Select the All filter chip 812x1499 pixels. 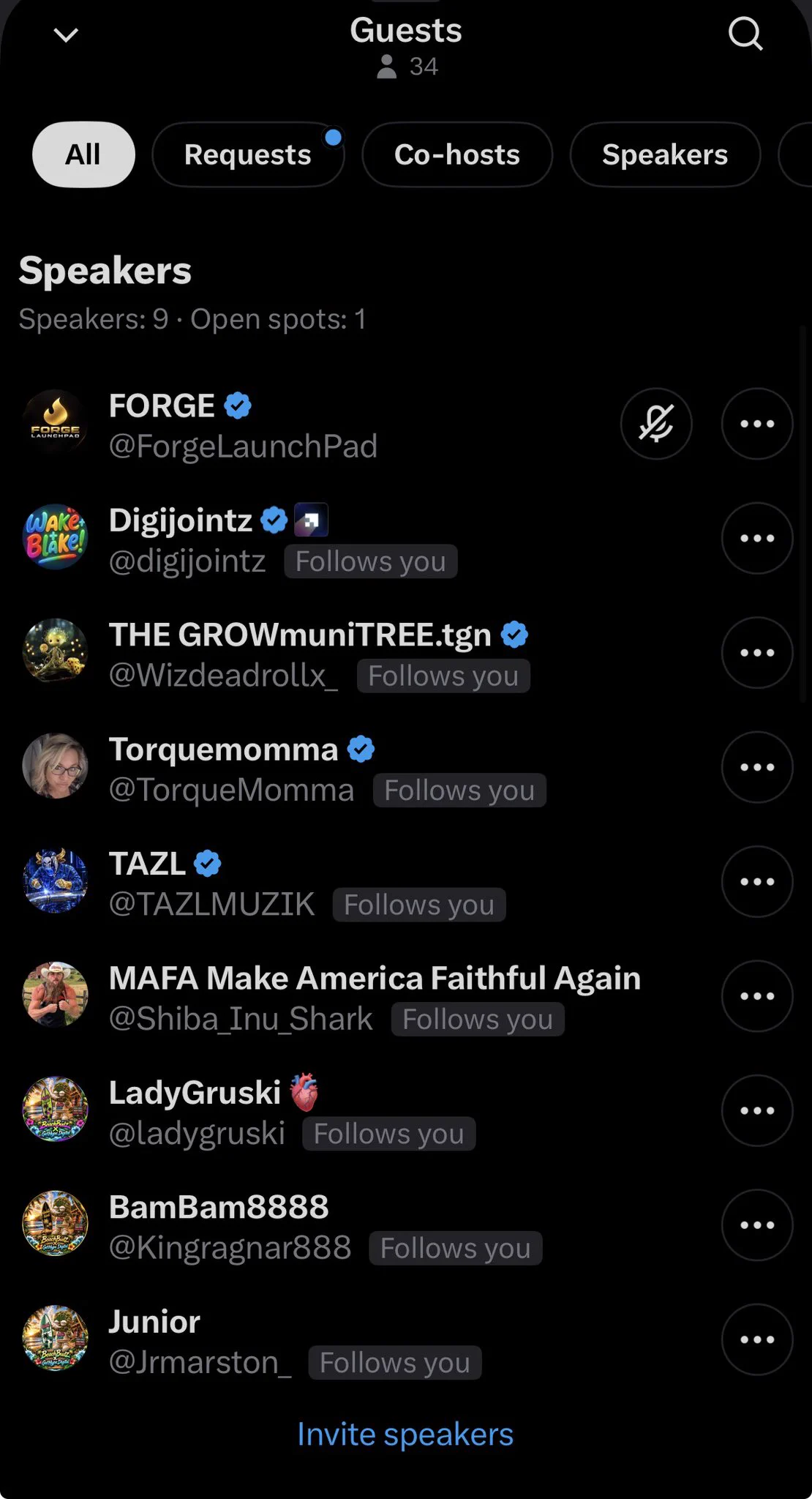[83, 154]
